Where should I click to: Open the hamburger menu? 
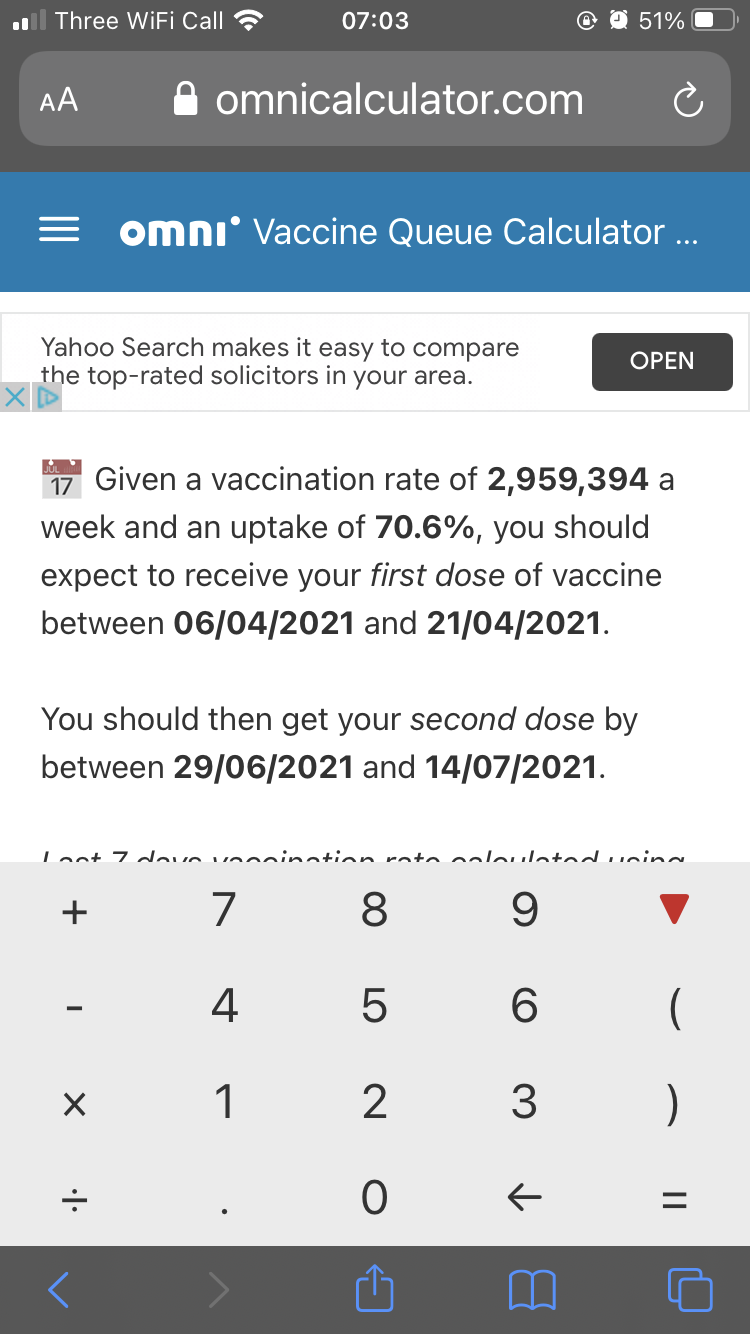click(x=59, y=232)
